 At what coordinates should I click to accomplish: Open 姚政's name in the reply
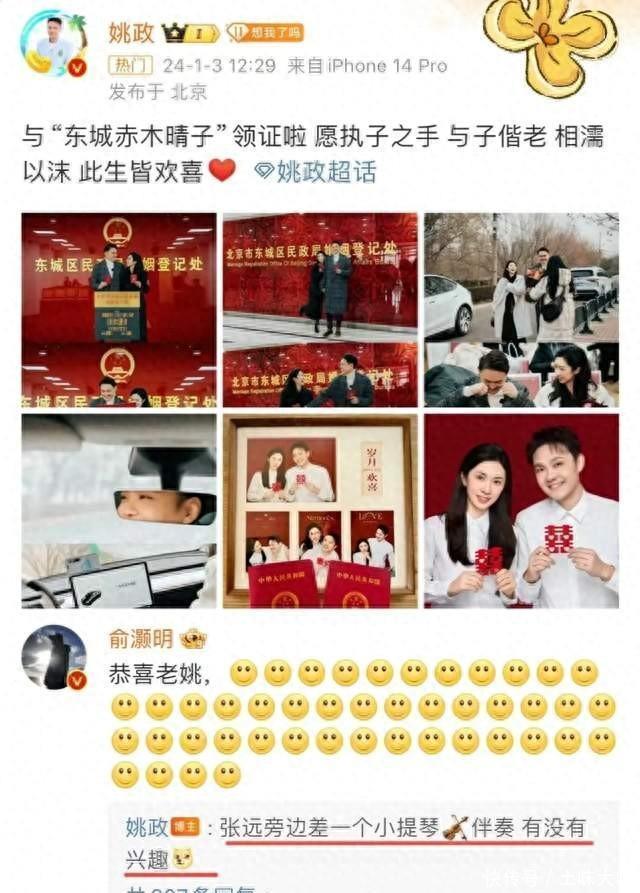click(145, 828)
